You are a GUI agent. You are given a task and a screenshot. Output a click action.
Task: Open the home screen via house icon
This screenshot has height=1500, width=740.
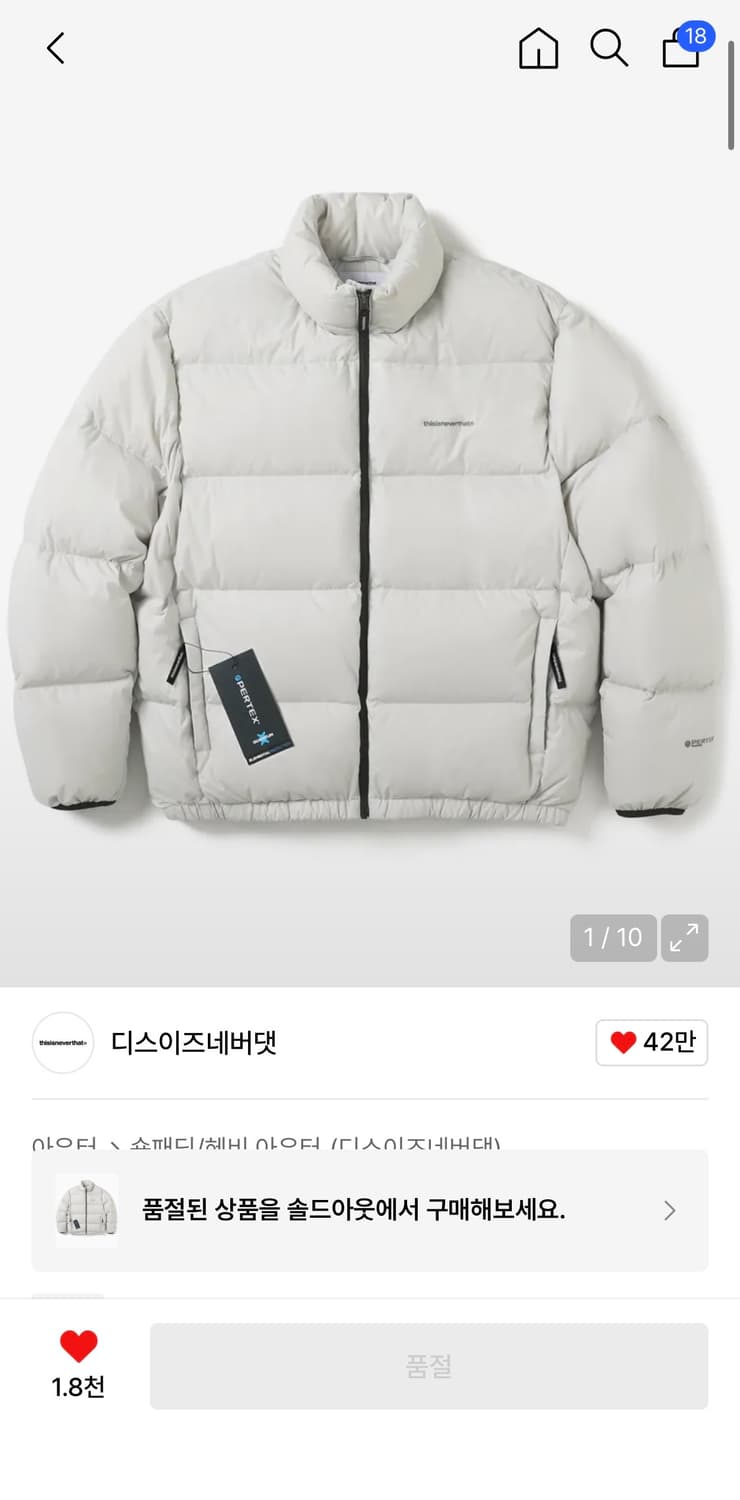tap(539, 48)
